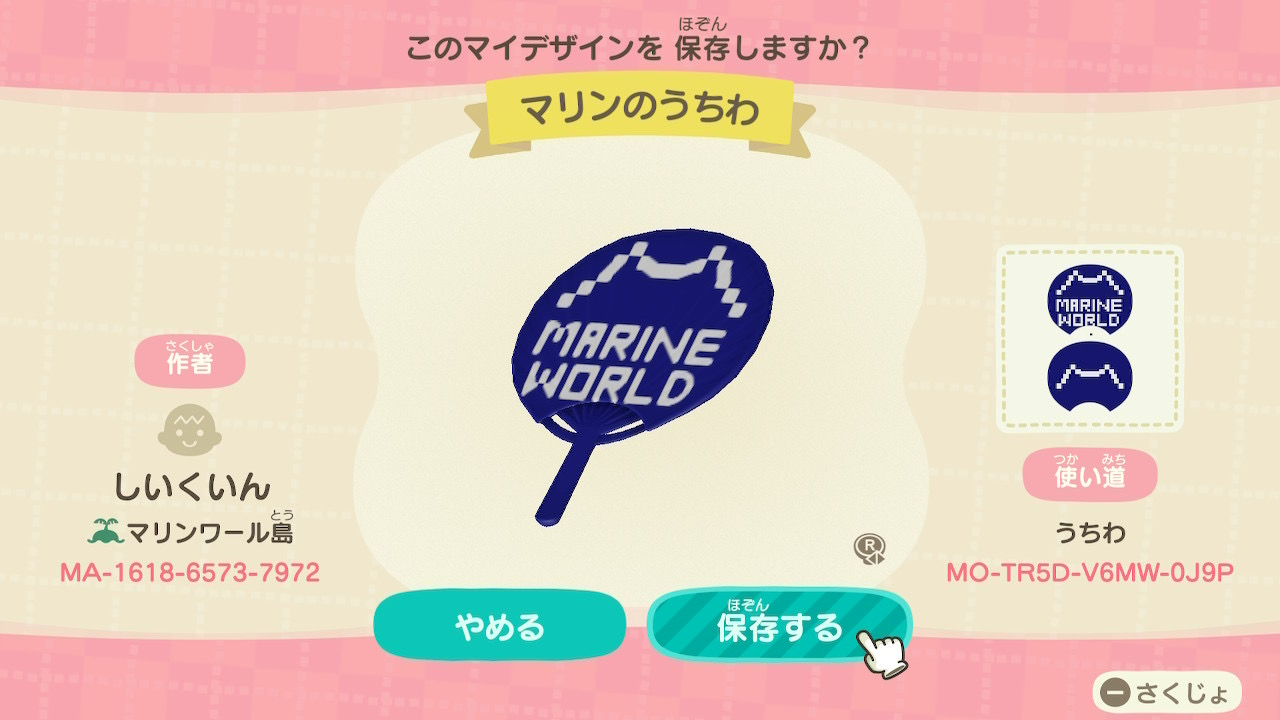
Task: Tap the 保存する save button
Action: click(x=779, y=626)
